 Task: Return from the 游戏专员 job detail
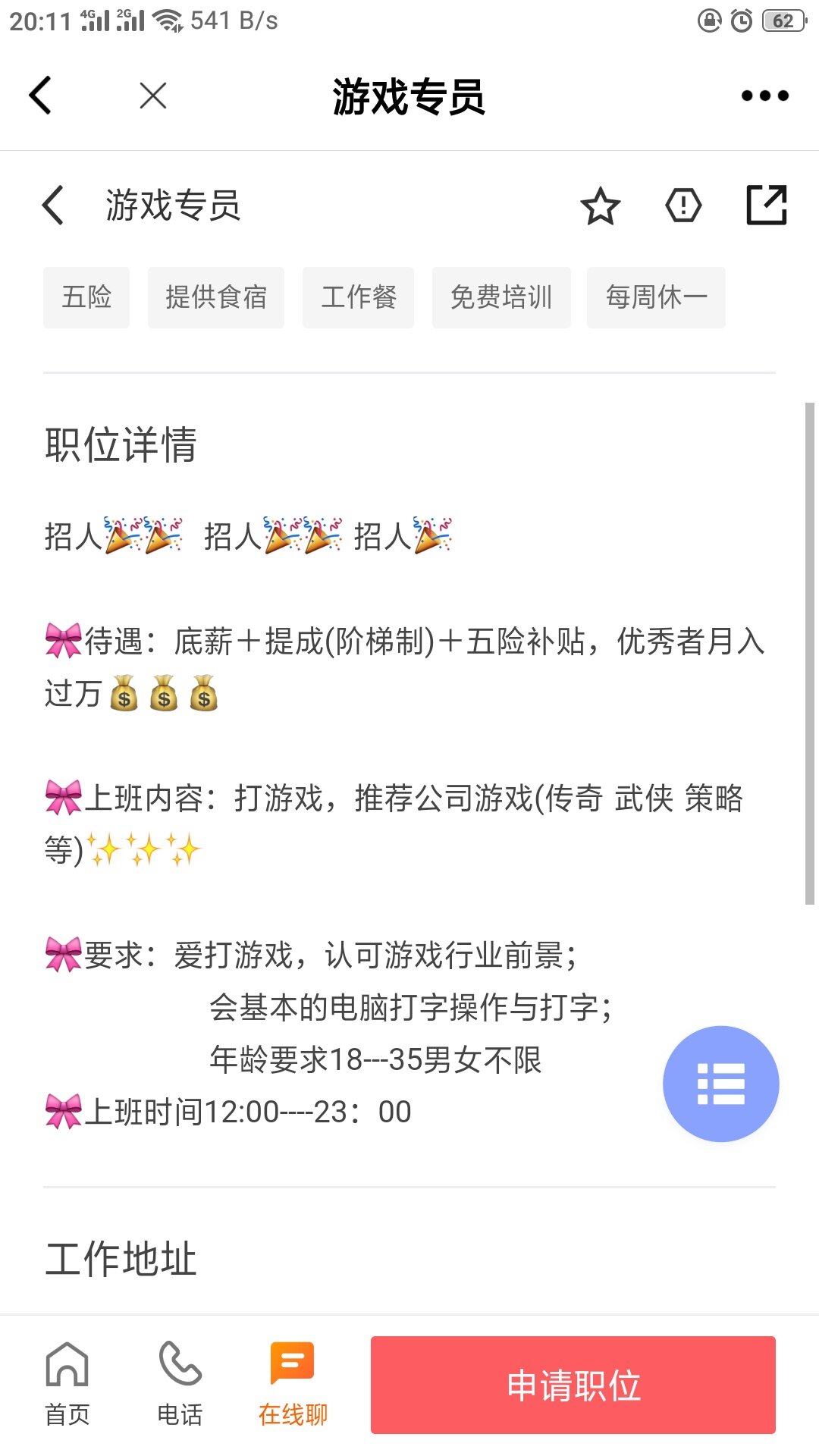coord(53,206)
